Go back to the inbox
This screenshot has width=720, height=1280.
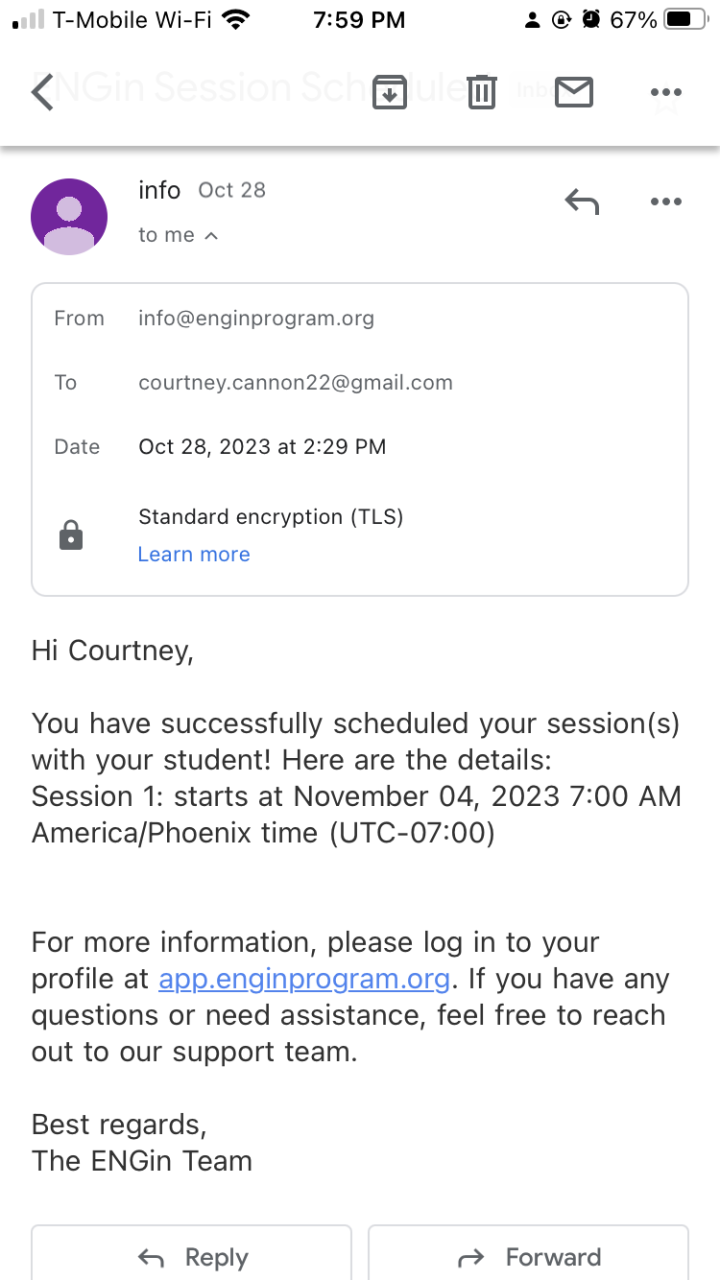(x=42, y=92)
